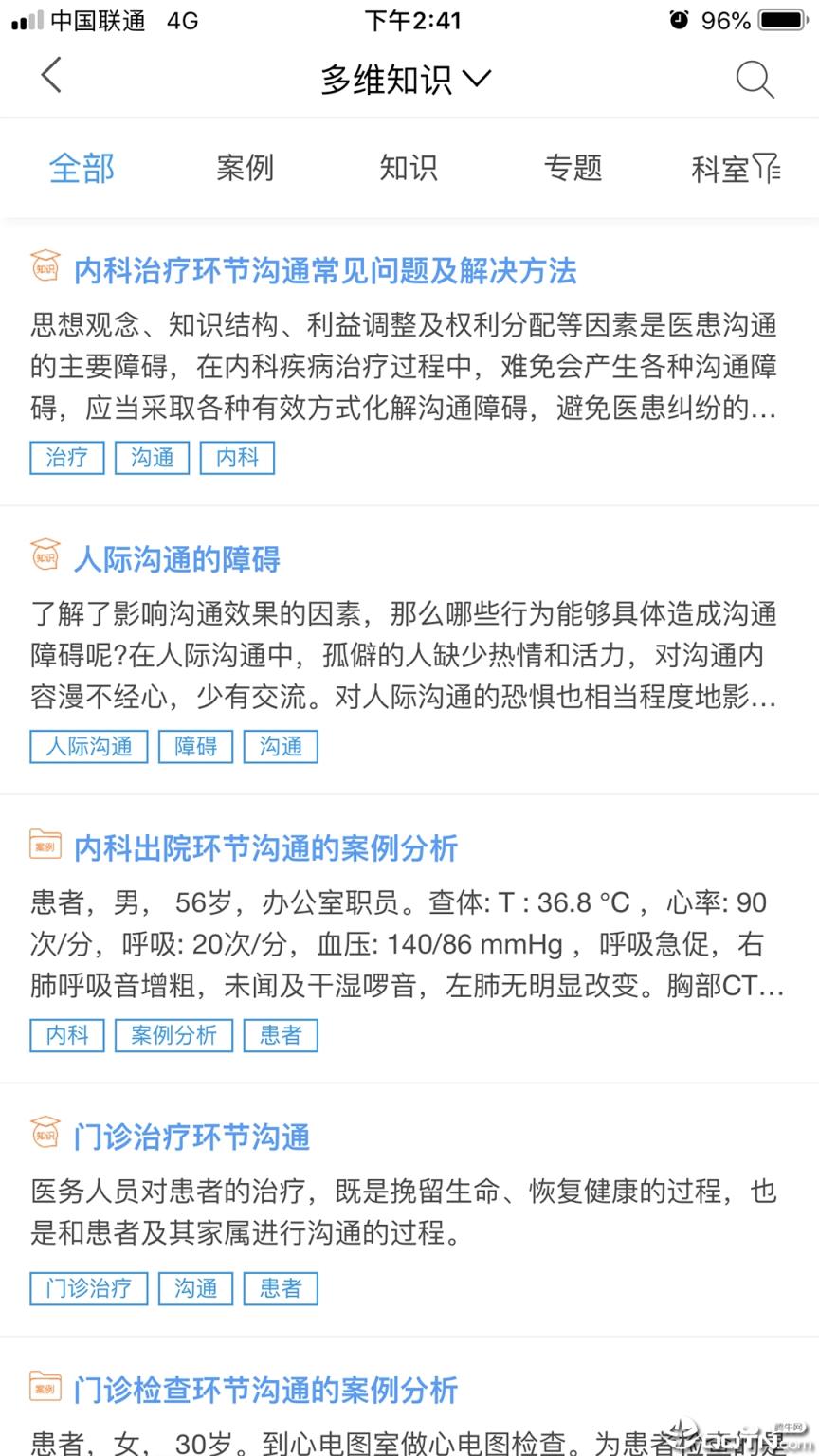819x1456 pixels.
Task: Switch to the 案例 tab
Action: click(x=246, y=168)
